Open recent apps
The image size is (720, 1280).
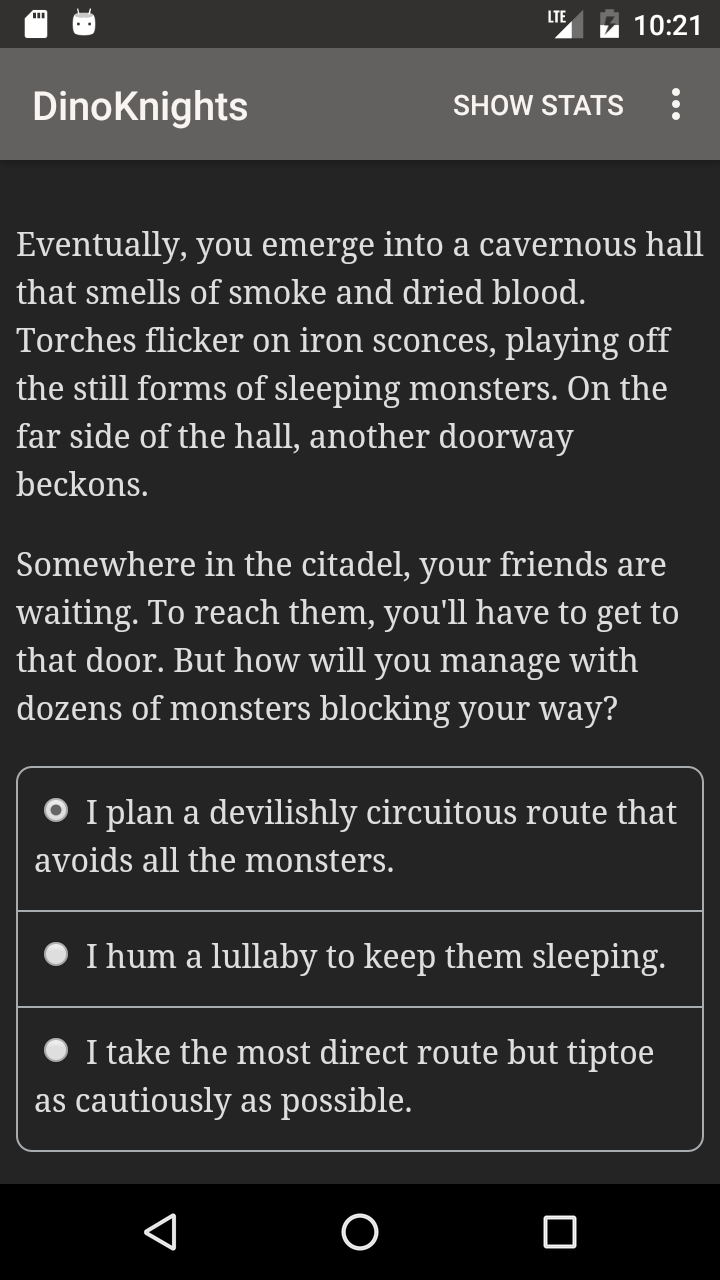[x=560, y=1232]
